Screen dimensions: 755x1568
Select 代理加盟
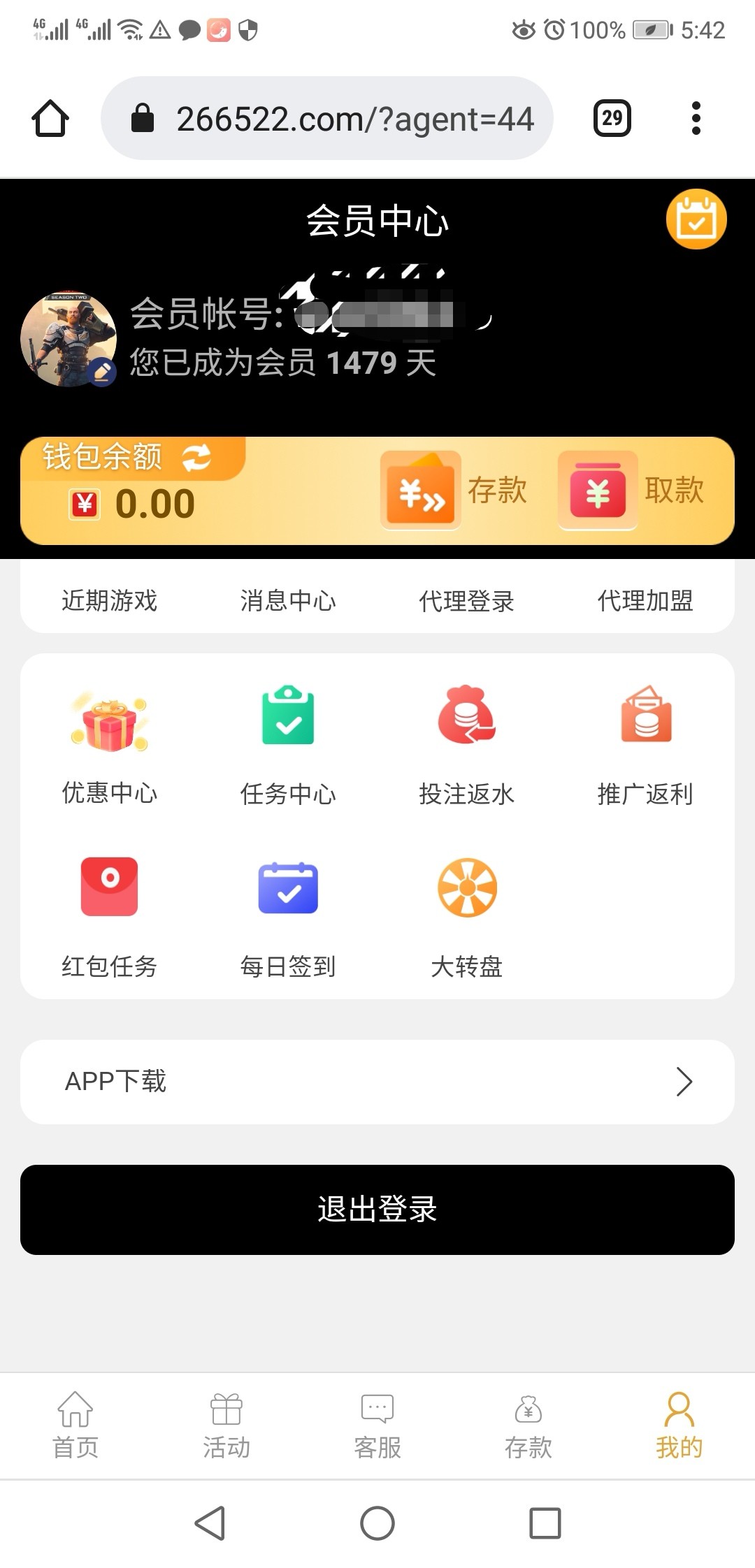(x=645, y=601)
